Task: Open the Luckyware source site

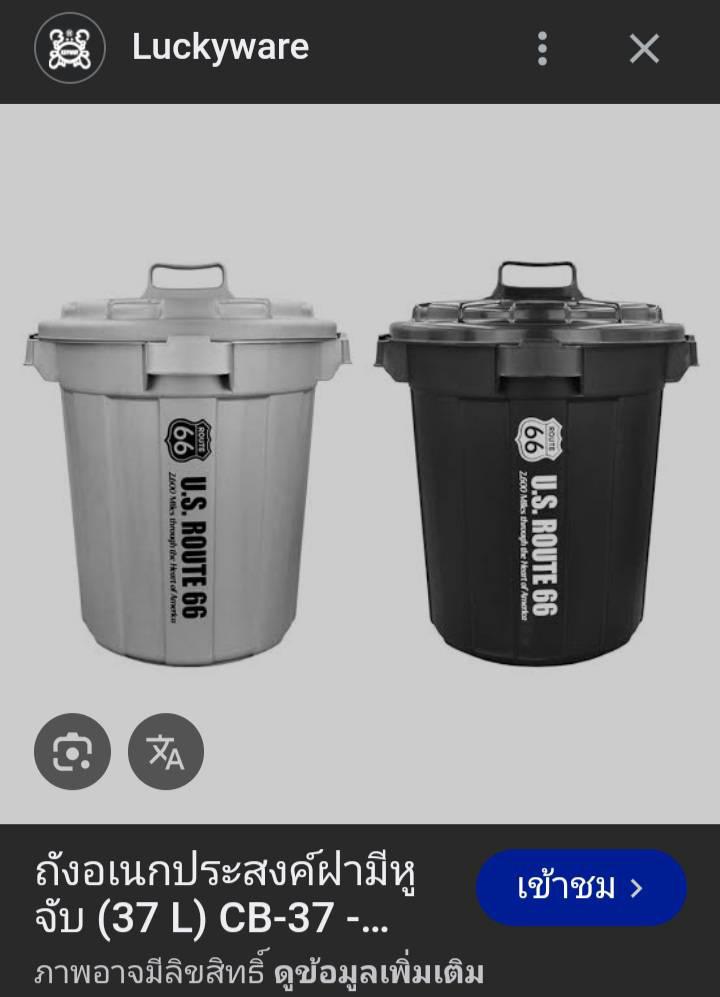Action: (x=220, y=47)
